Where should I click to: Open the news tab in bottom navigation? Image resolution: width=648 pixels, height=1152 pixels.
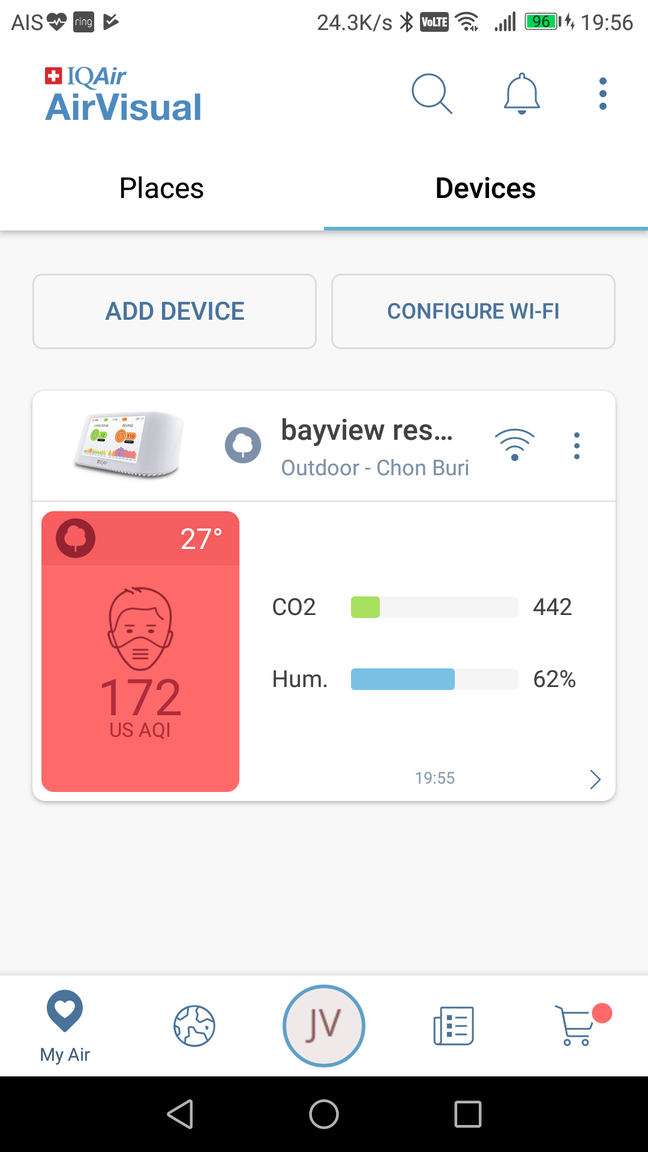coord(453,1026)
